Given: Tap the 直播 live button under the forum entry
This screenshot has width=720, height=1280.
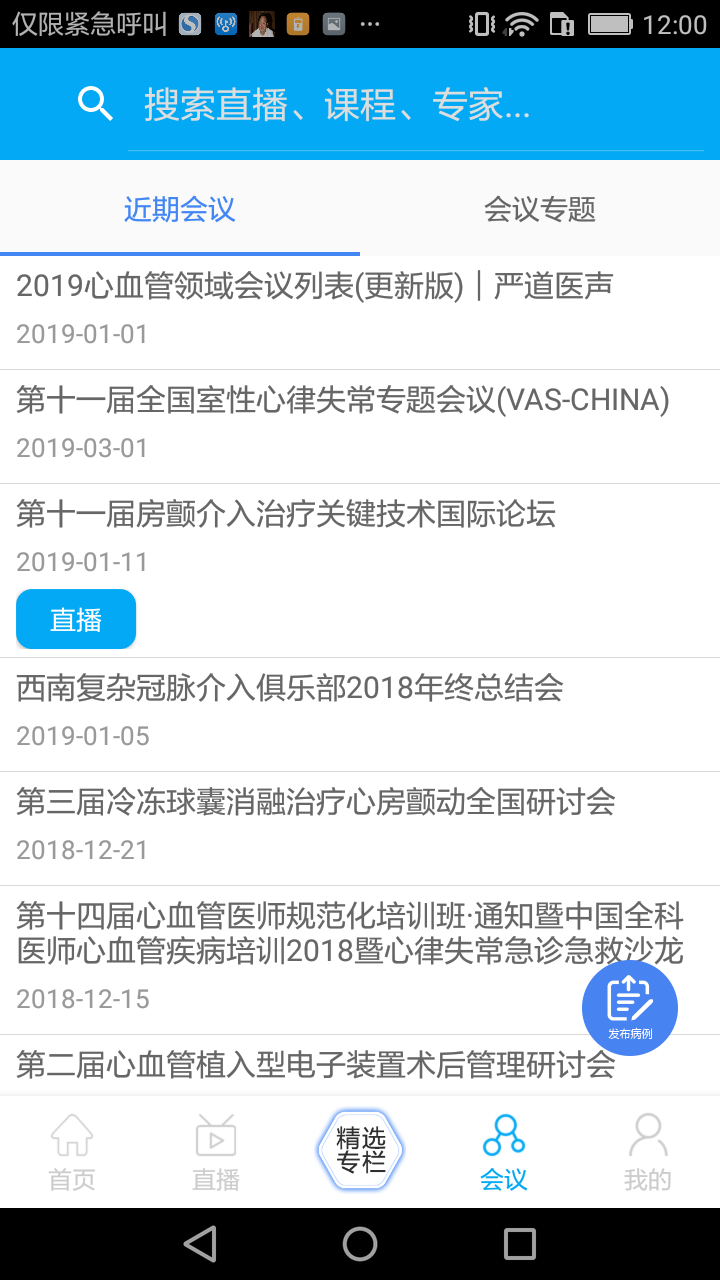Looking at the screenshot, I should (x=75, y=618).
